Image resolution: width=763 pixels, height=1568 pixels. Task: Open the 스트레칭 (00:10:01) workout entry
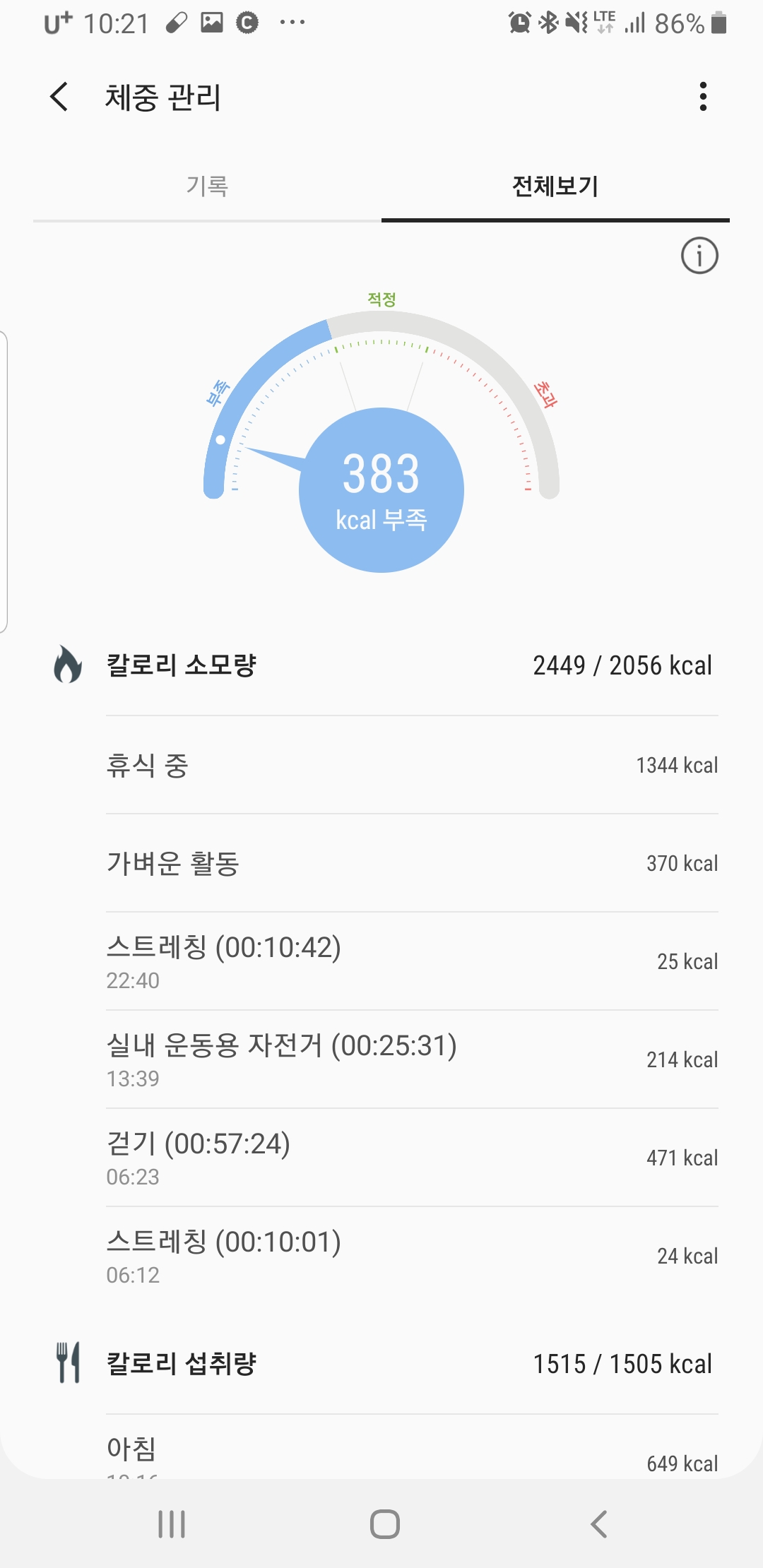click(x=412, y=1256)
